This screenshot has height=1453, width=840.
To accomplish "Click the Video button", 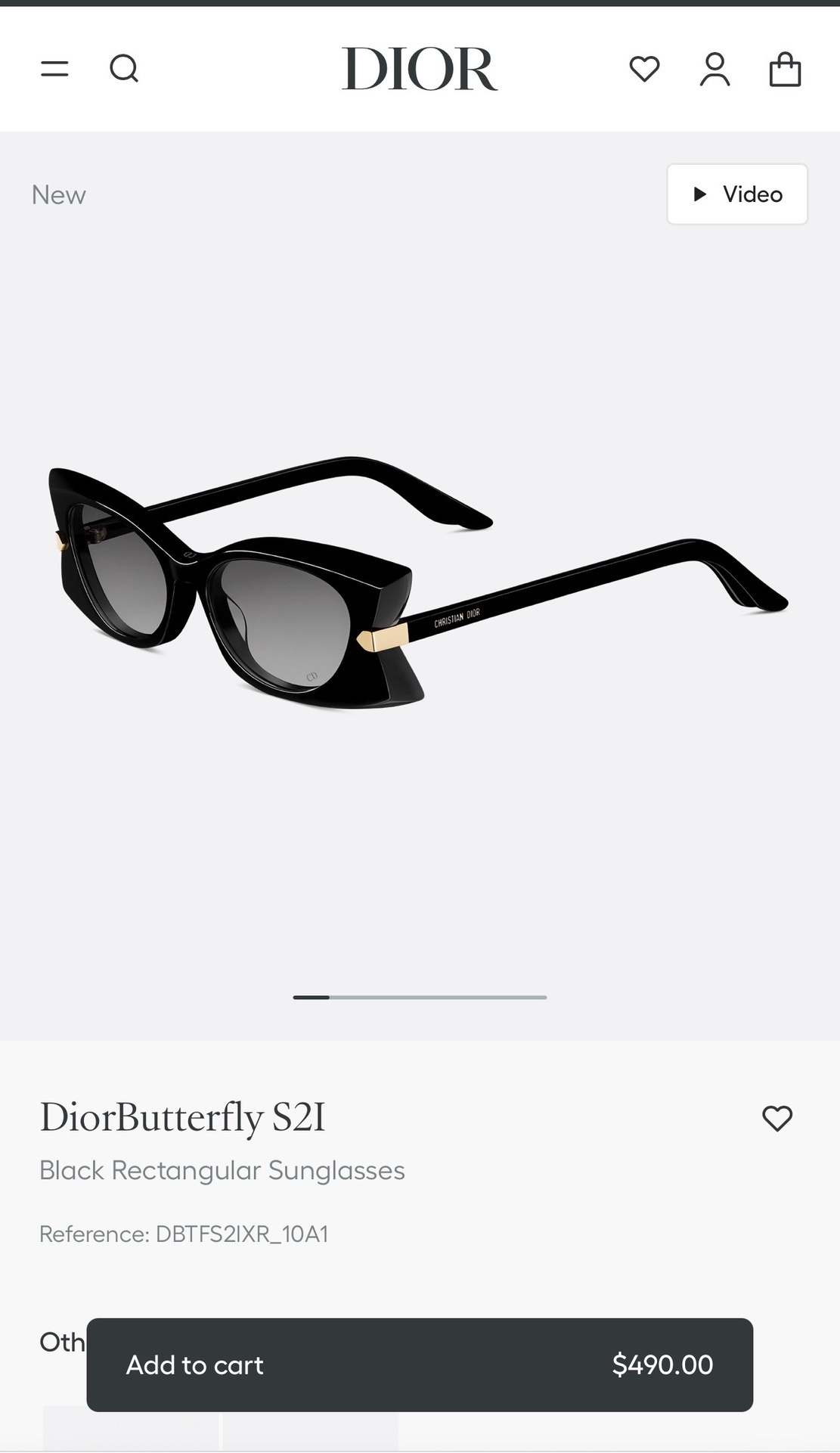I will point(736,194).
